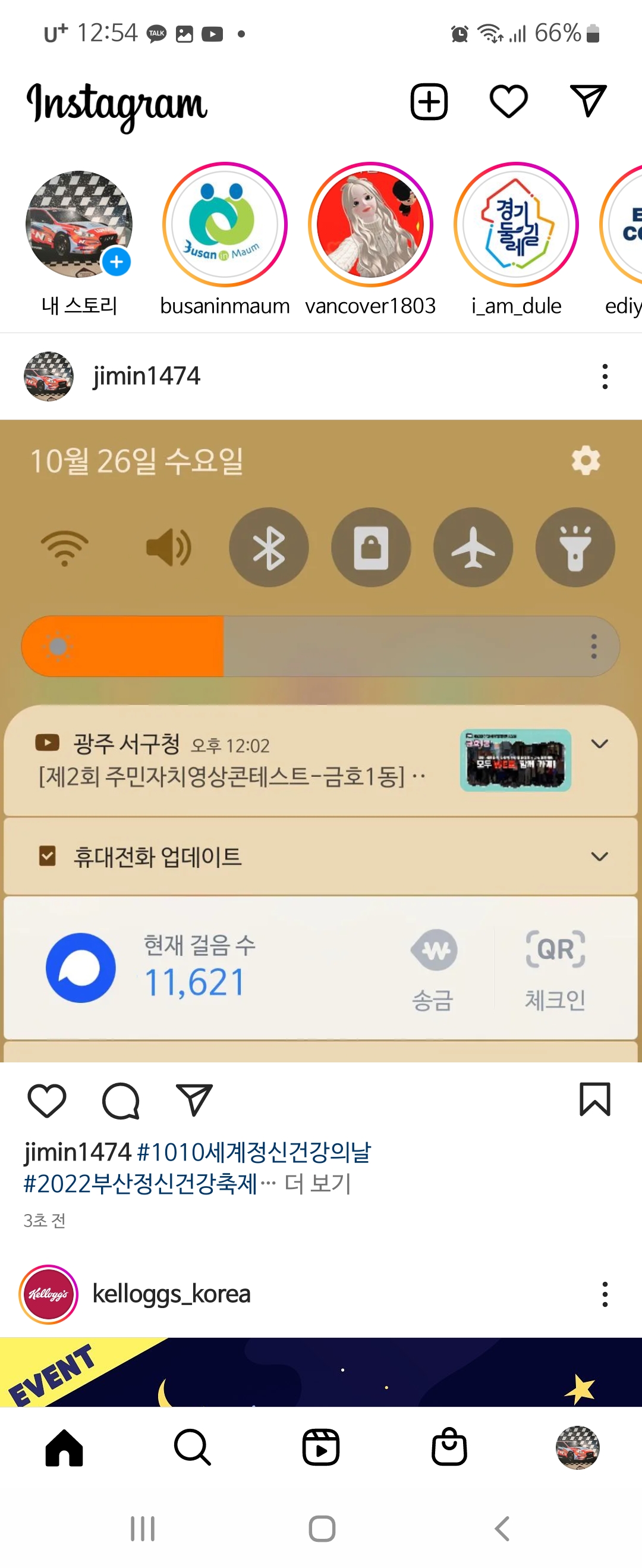642x1568 pixels.
Task: Add to my story (내 스토리)
Action: click(79, 225)
